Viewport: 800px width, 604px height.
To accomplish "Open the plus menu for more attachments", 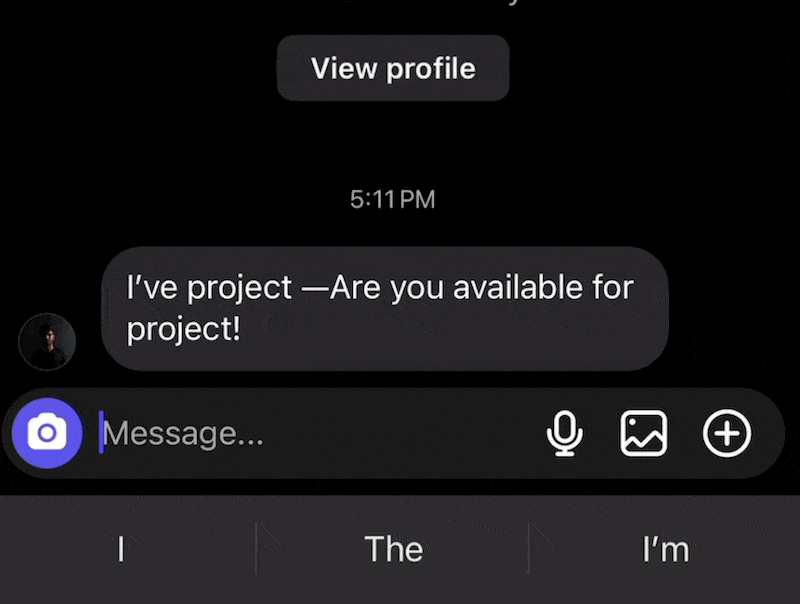I will click(x=727, y=433).
